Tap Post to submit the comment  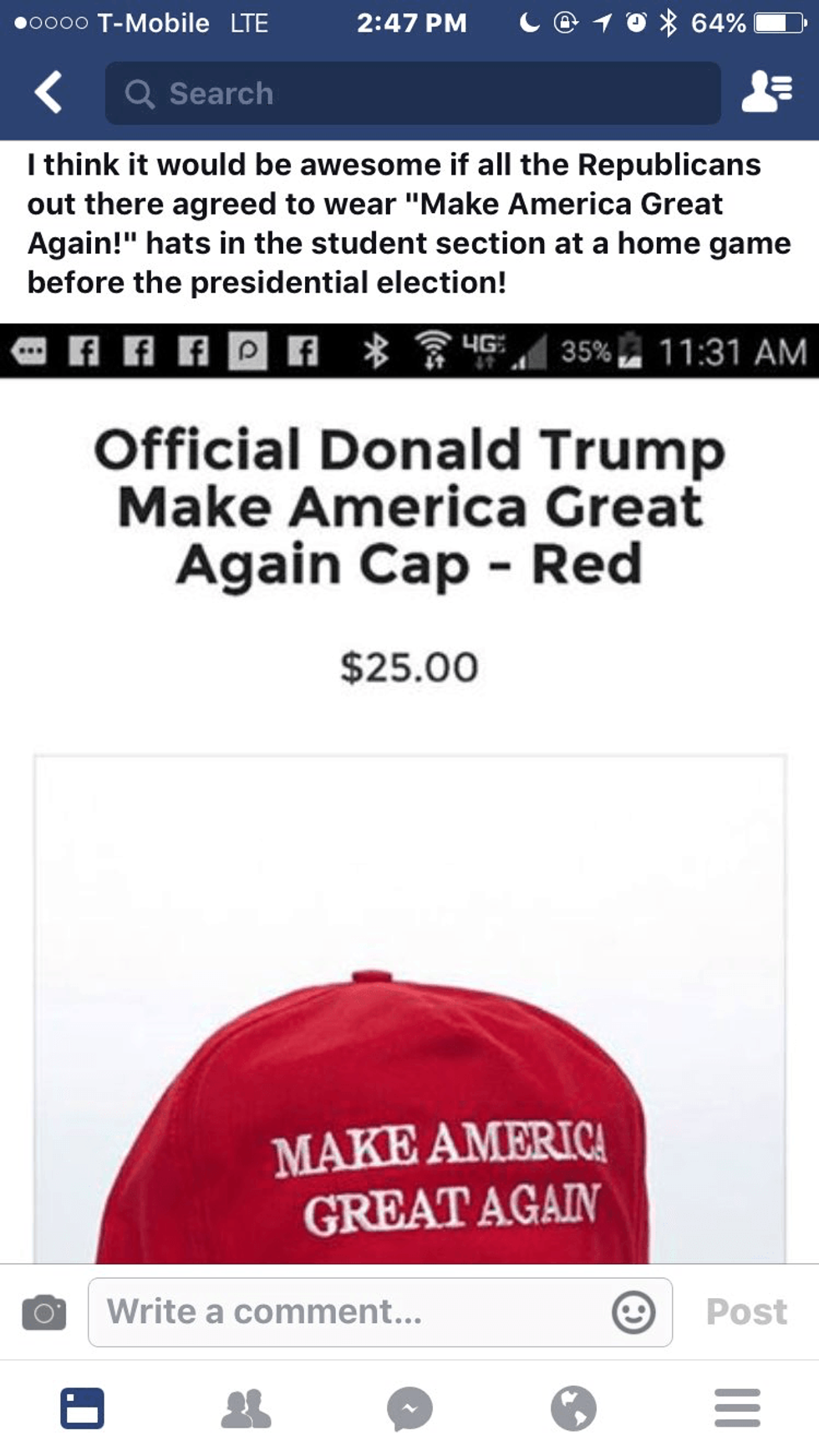point(746,1311)
